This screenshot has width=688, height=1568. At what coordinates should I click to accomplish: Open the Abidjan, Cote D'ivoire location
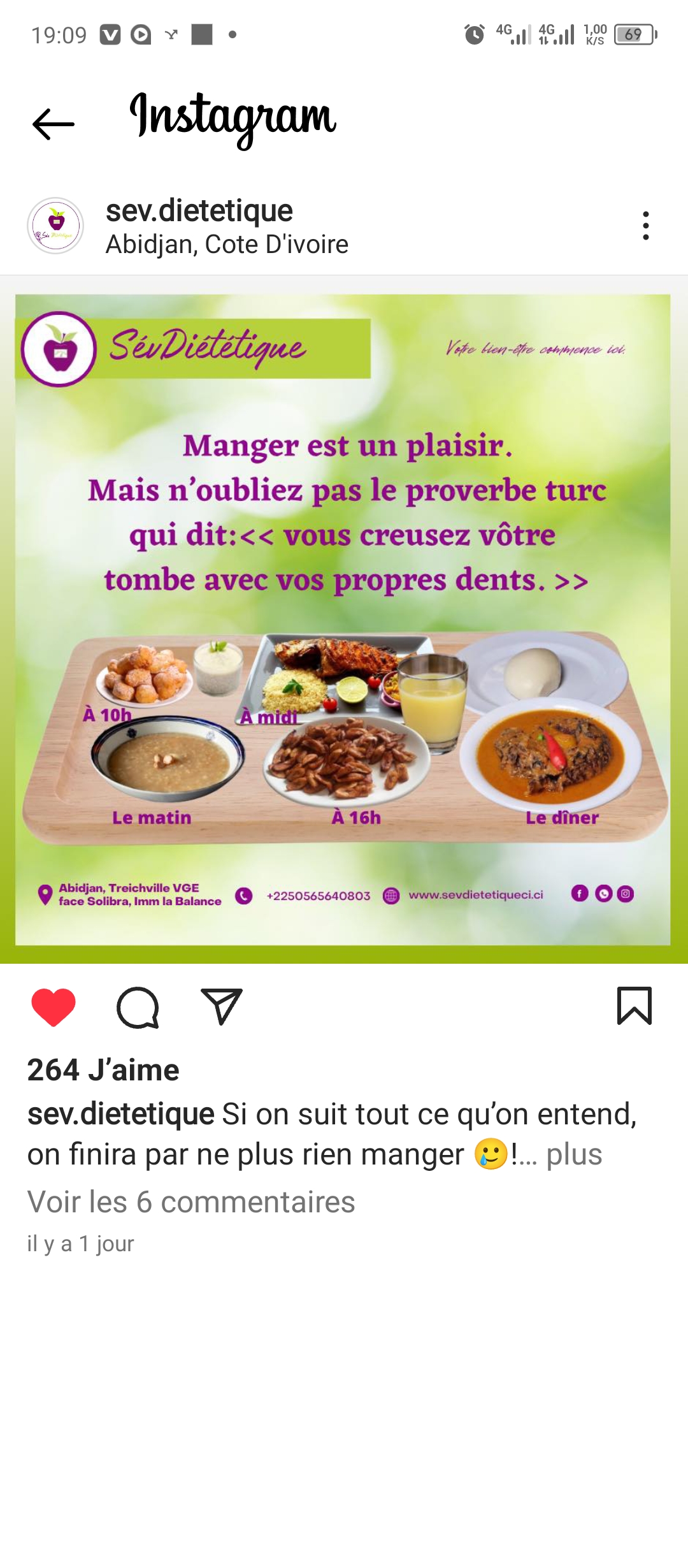coord(227,244)
